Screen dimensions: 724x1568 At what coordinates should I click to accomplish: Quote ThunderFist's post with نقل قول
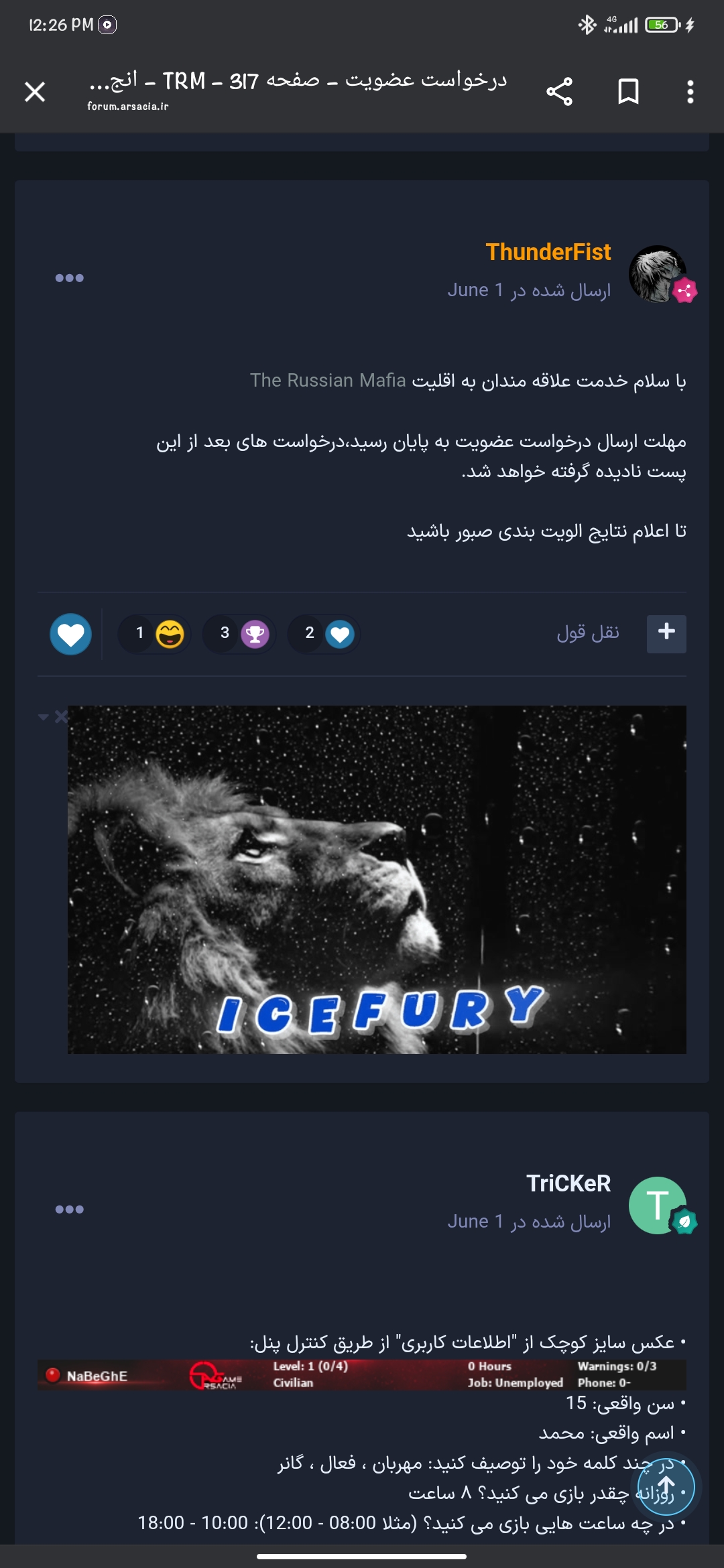tap(588, 633)
